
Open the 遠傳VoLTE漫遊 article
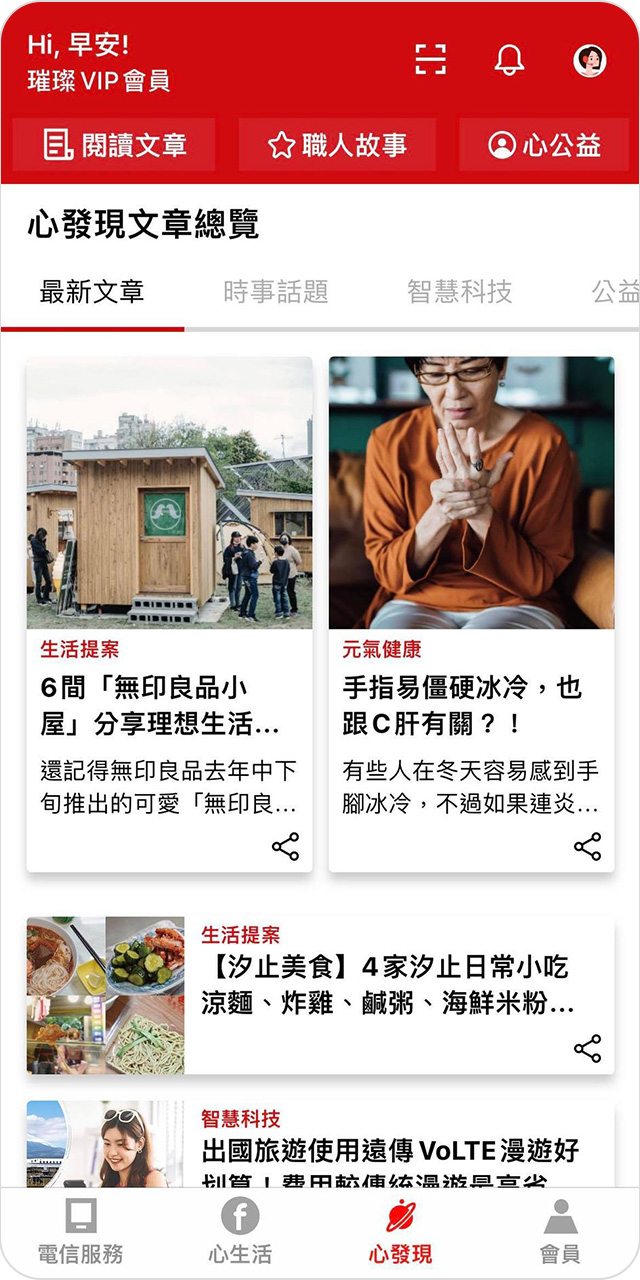390,1150
